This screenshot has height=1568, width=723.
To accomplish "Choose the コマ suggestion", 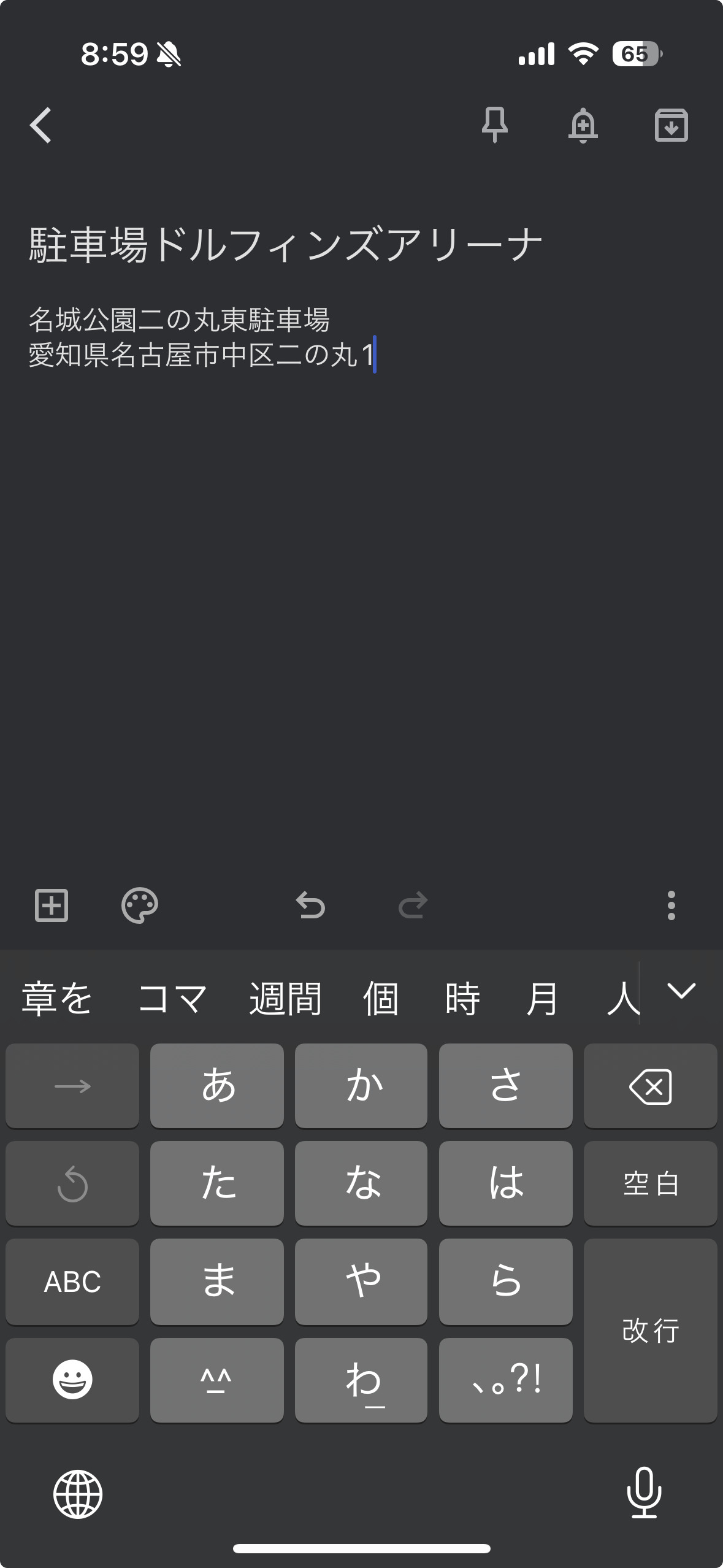I will pyautogui.click(x=172, y=998).
